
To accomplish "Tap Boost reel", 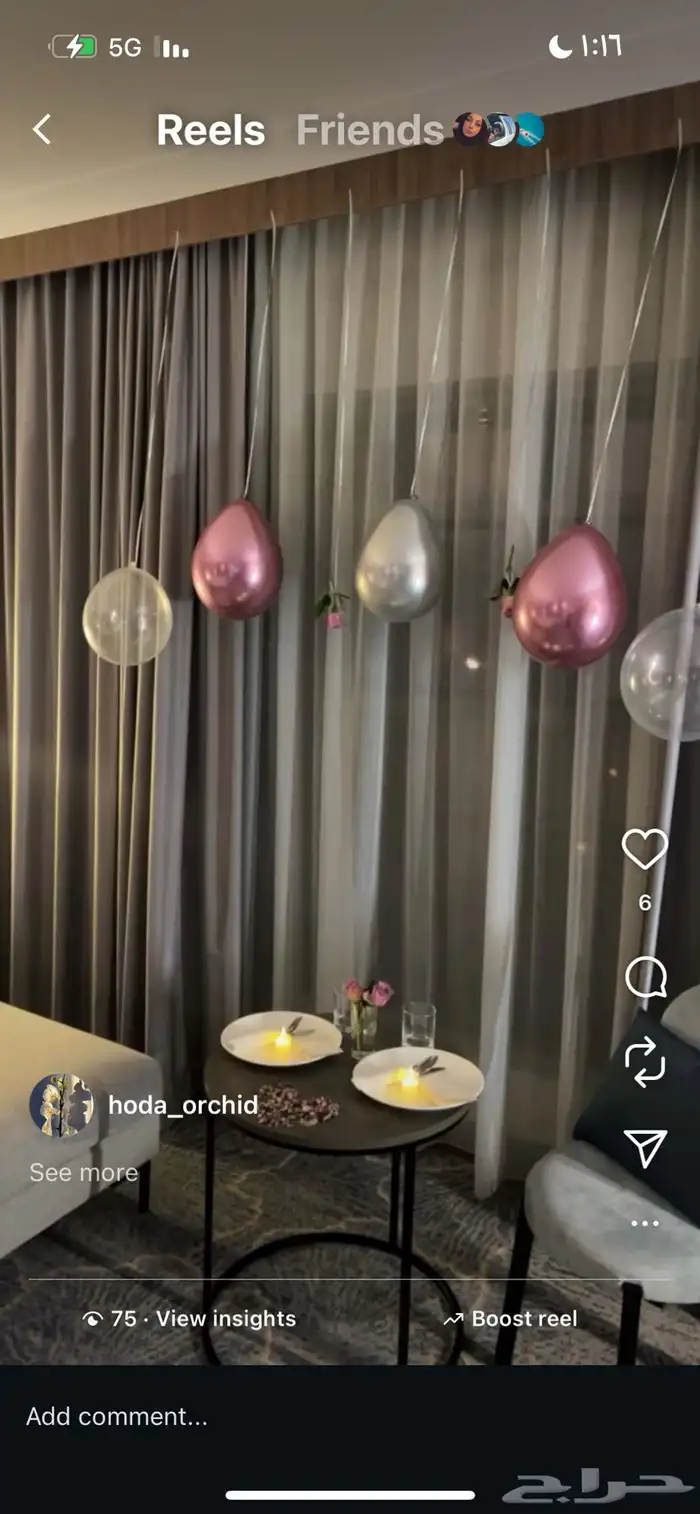I will [x=510, y=1319].
